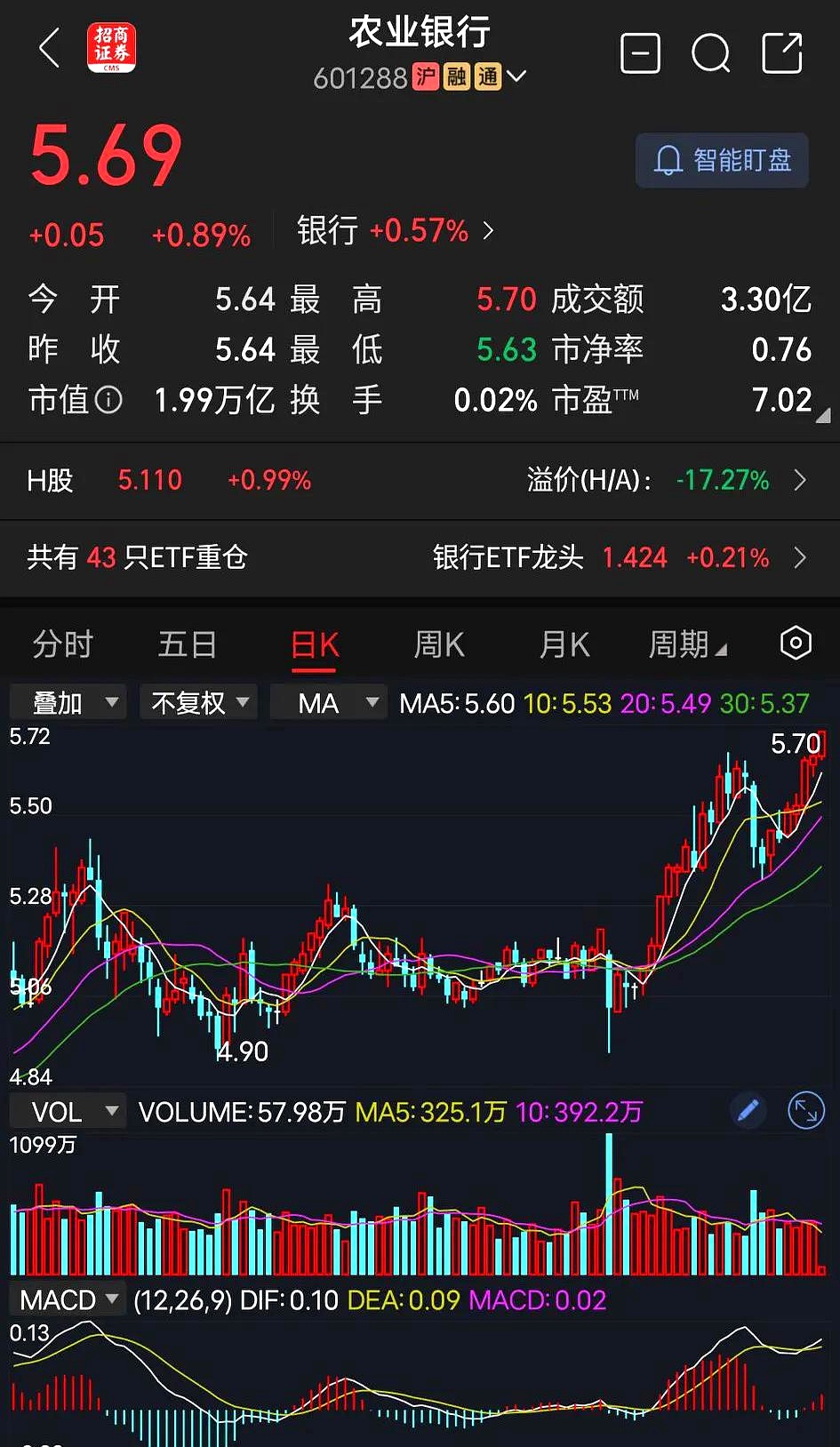Image resolution: width=840 pixels, height=1447 pixels.
Task: Switch to the 分时 chart tab
Action: tap(63, 644)
